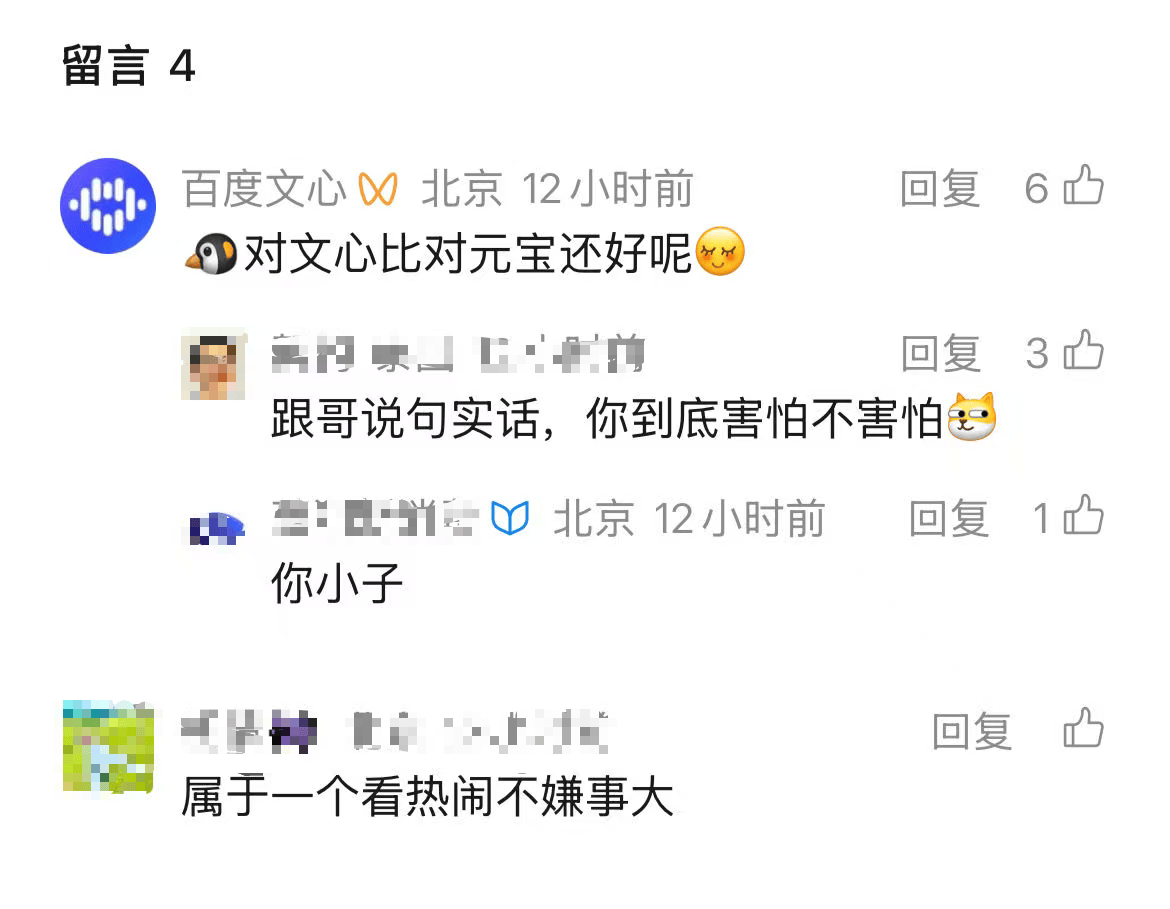Reply to 百度文心's comment
1170x909 pixels.
(x=939, y=188)
